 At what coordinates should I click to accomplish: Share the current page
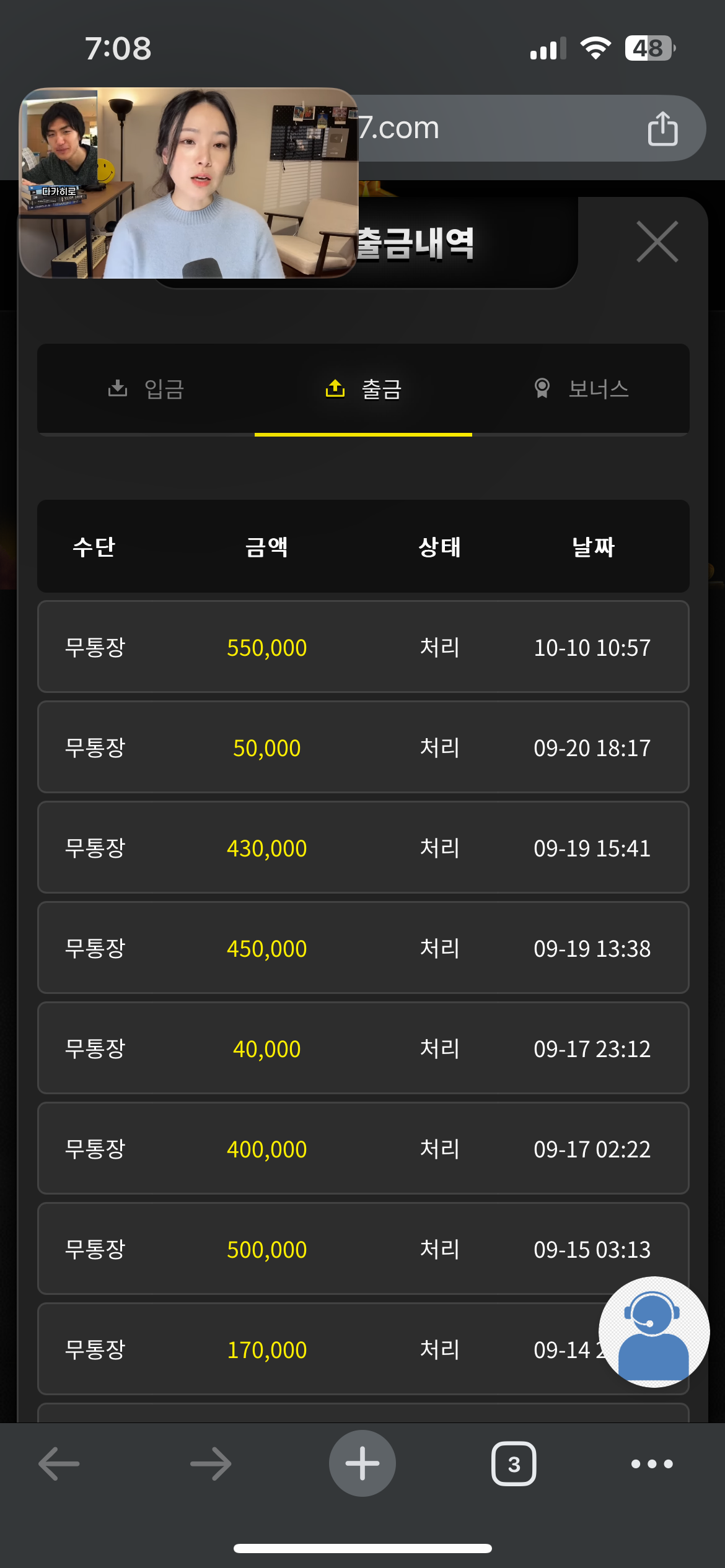coord(662,129)
